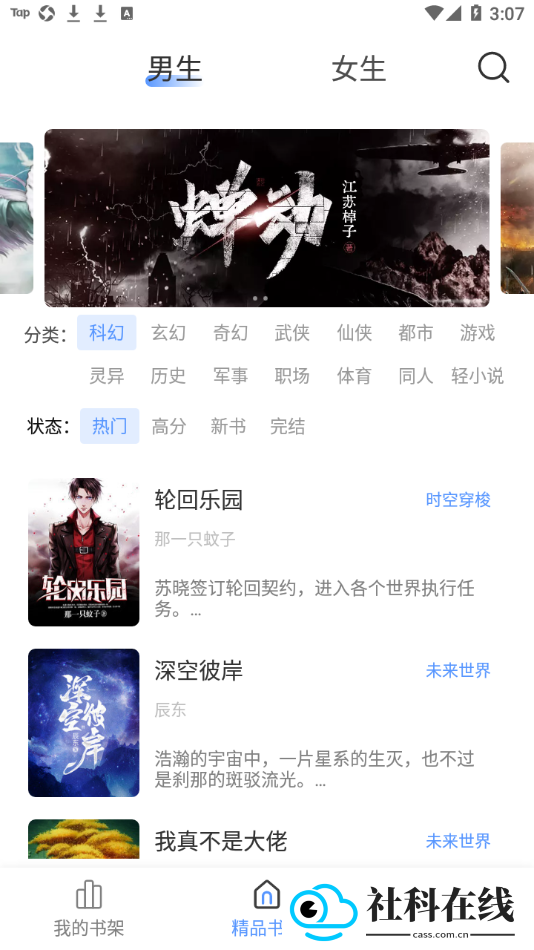This screenshot has width=534, height=950.
Task: Go to the 我的书架 tab
Action: pyautogui.click(x=89, y=909)
